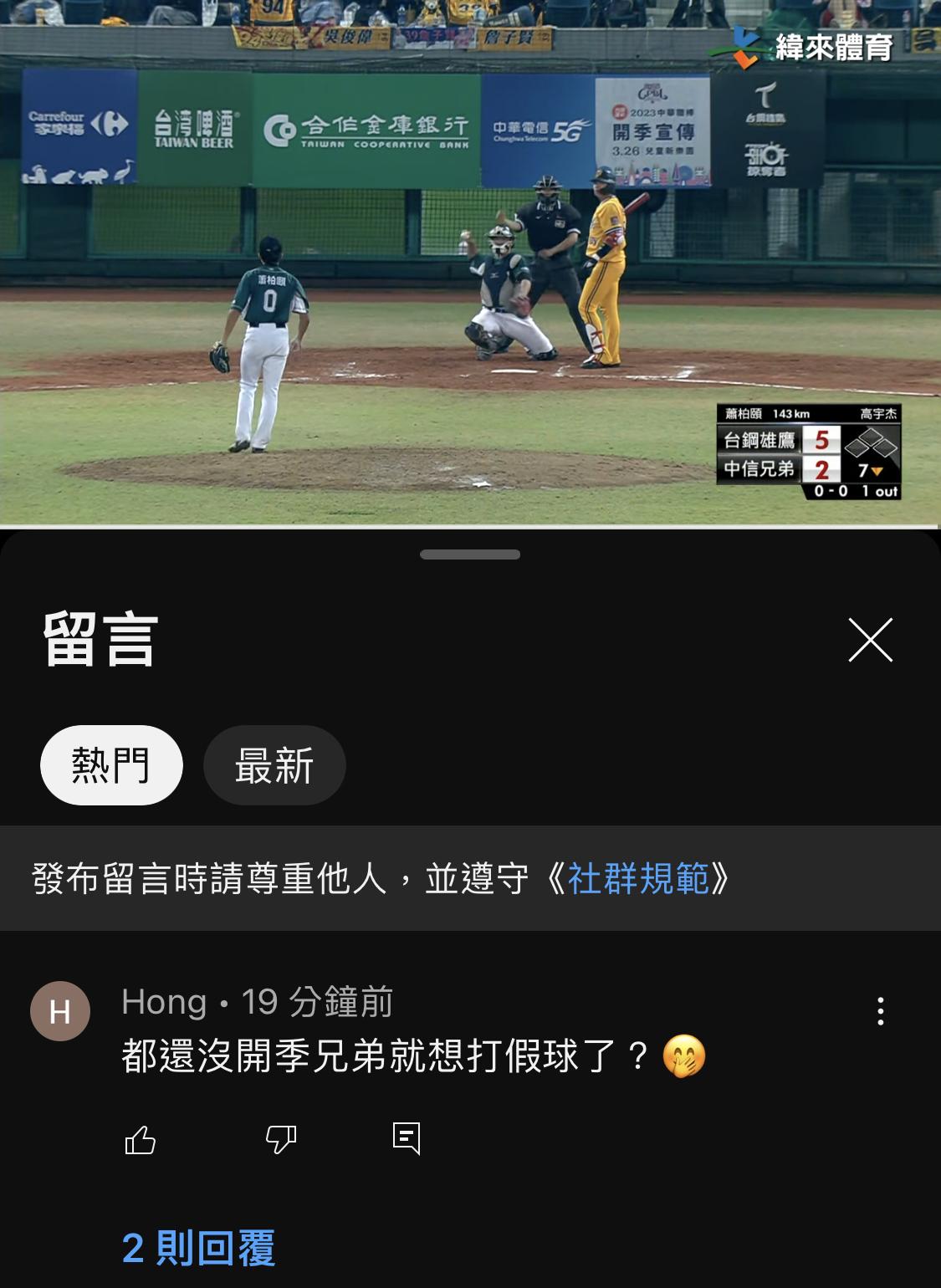Close the 留言 comments panel

click(x=870, y=640)
